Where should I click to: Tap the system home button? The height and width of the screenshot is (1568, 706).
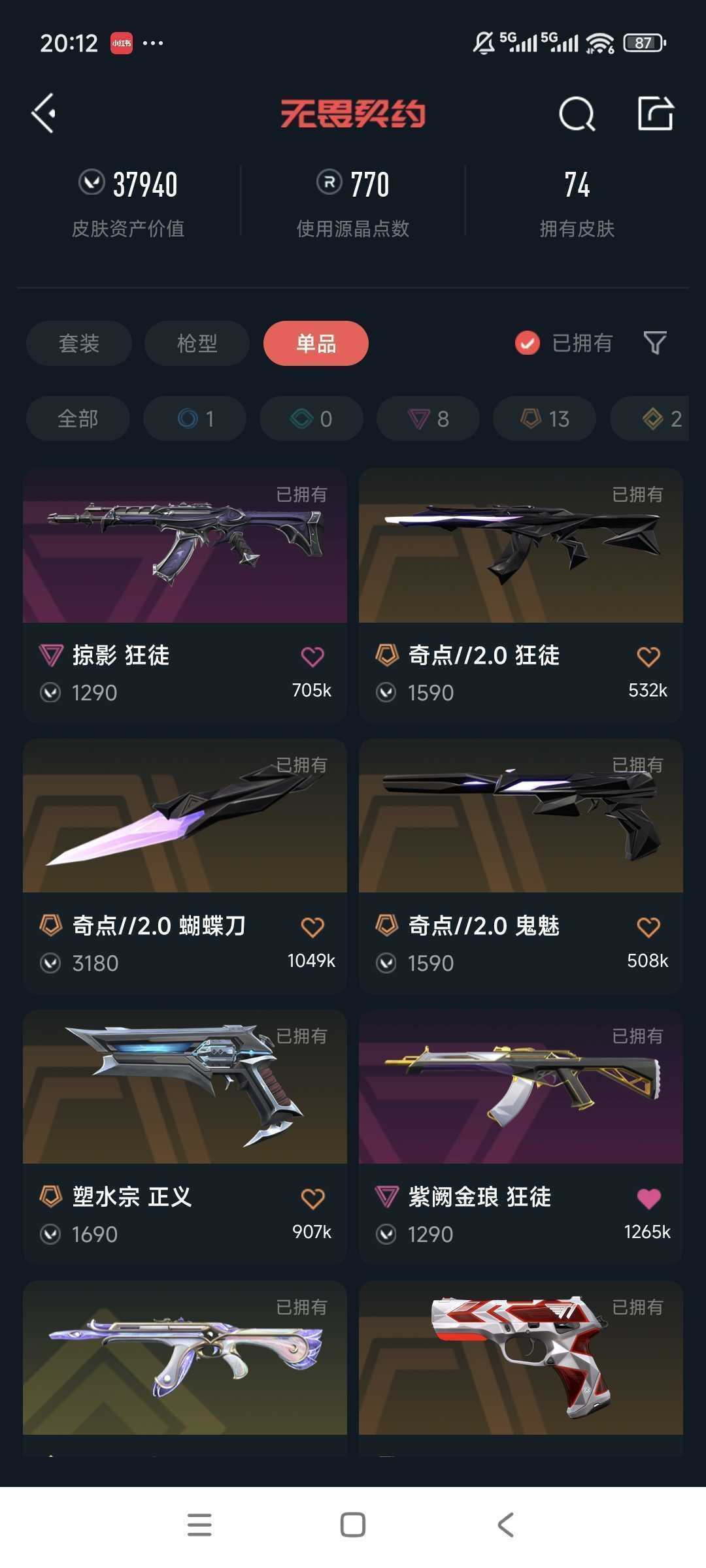353,1525
